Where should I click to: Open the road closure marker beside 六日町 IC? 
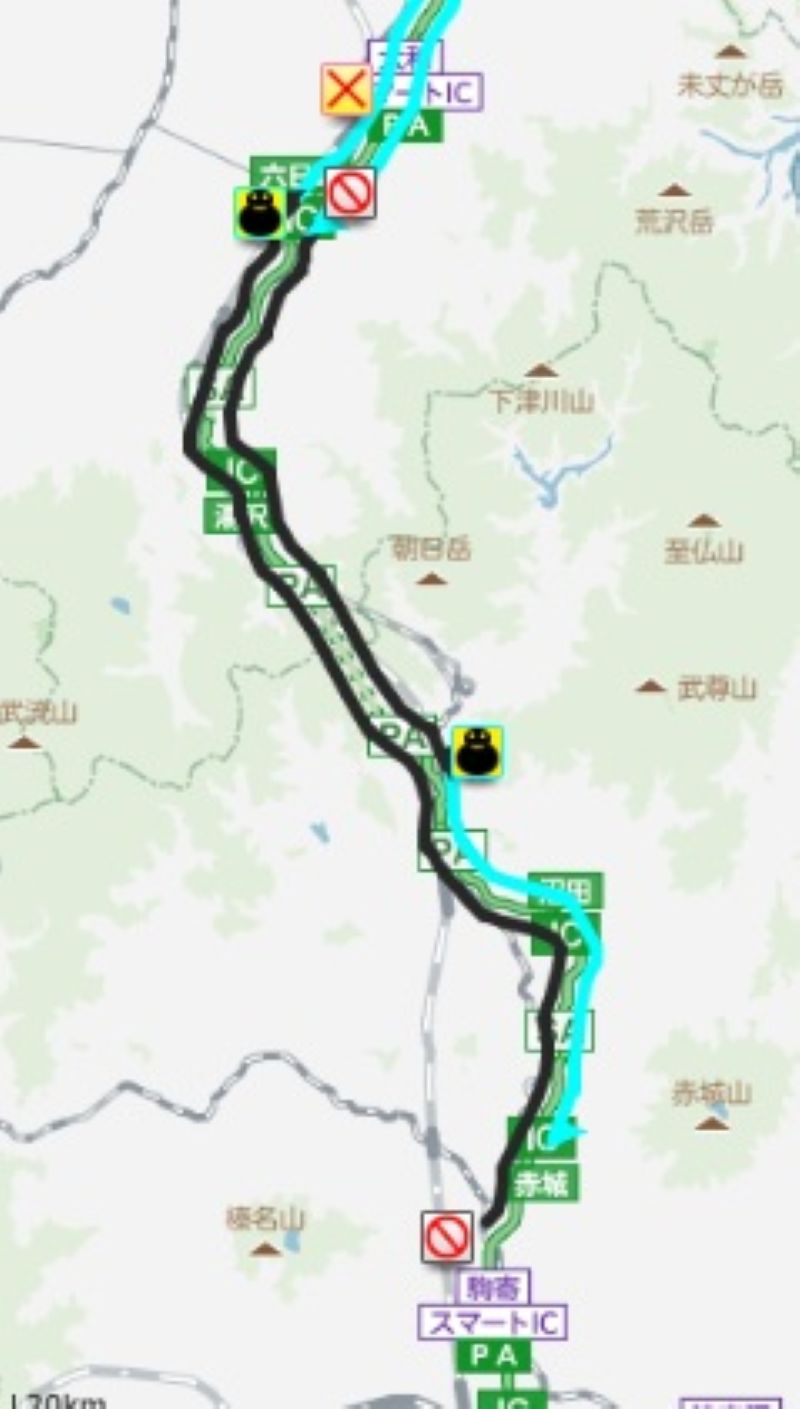pos(350,192)
